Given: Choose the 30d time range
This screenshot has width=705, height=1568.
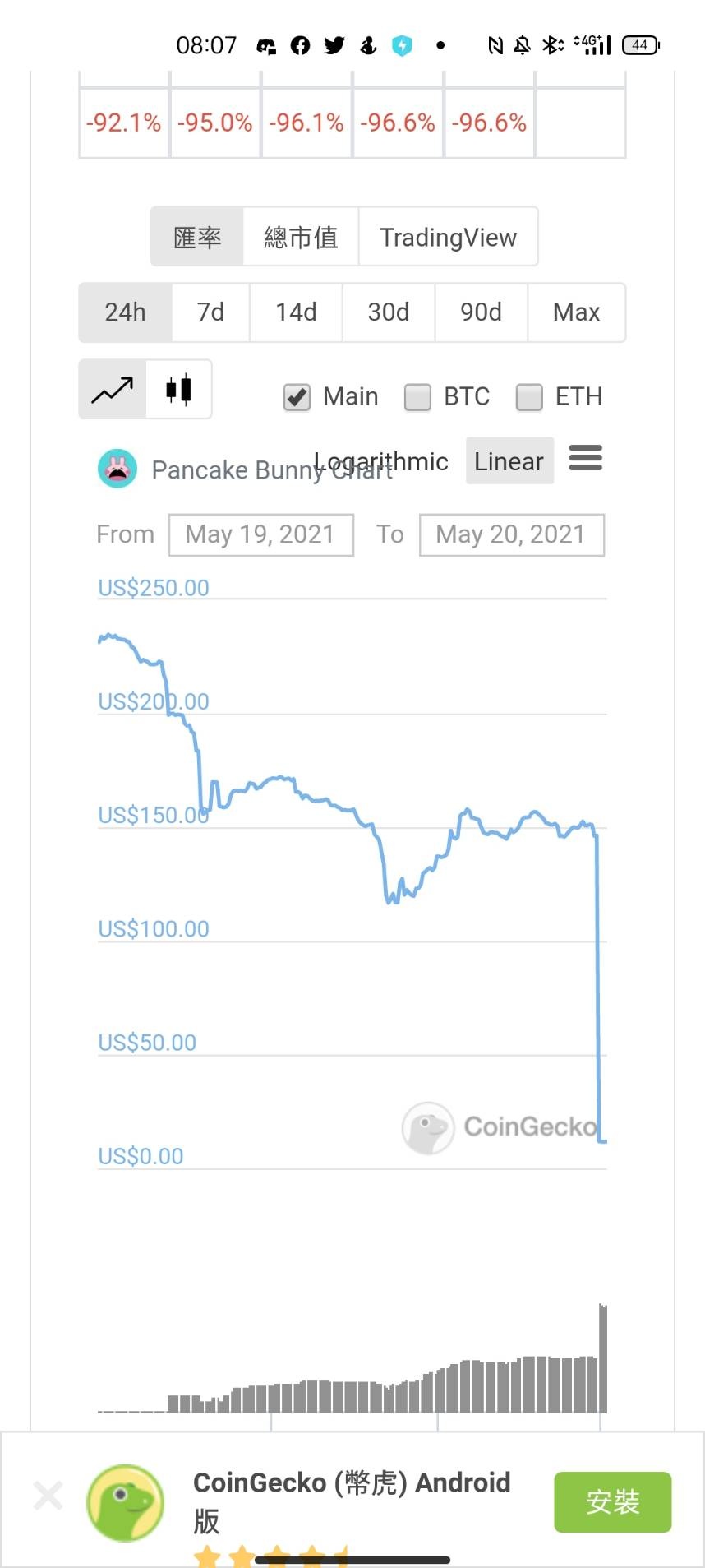Looking at the screenshot, I should pyautogui.click(x=389, y=312).
